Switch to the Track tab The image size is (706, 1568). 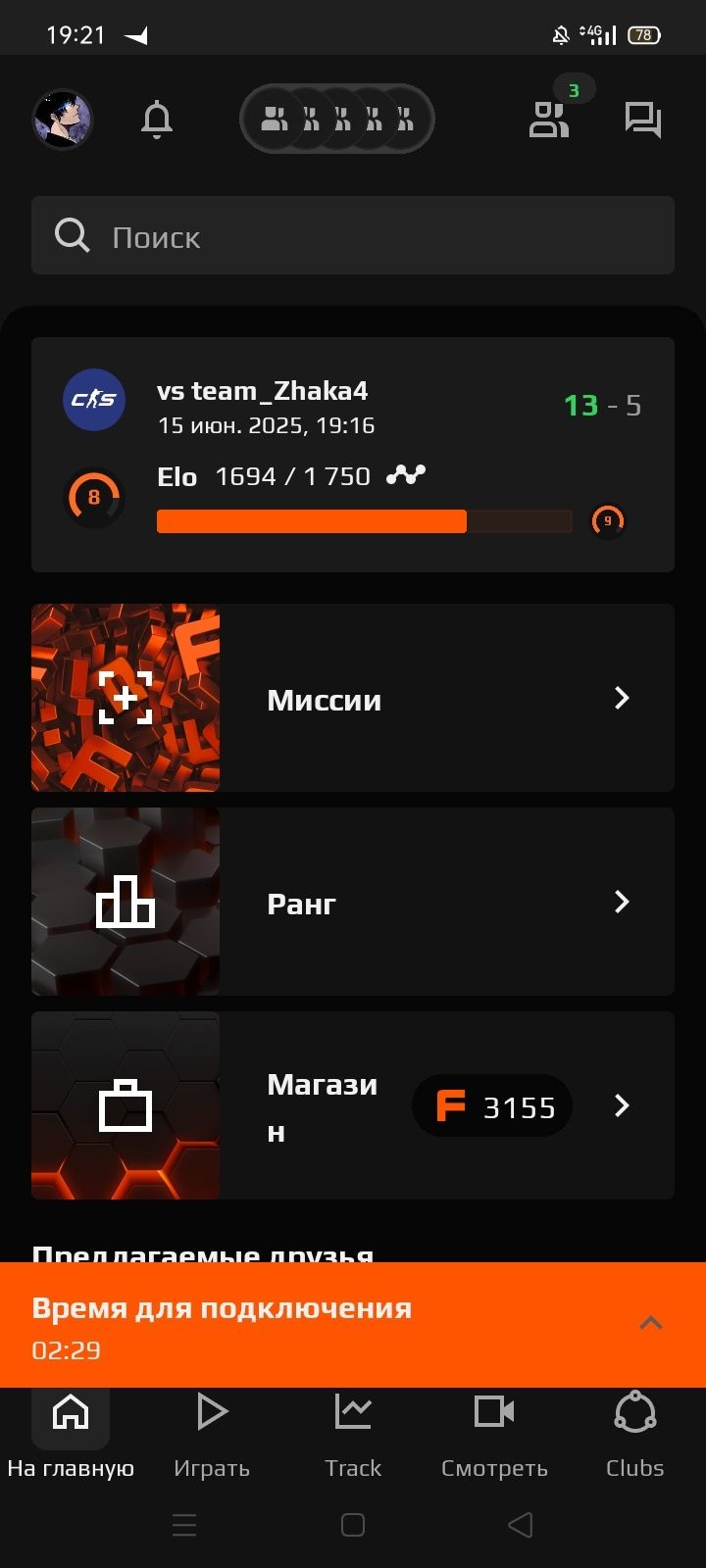(x=353, y=1432)
